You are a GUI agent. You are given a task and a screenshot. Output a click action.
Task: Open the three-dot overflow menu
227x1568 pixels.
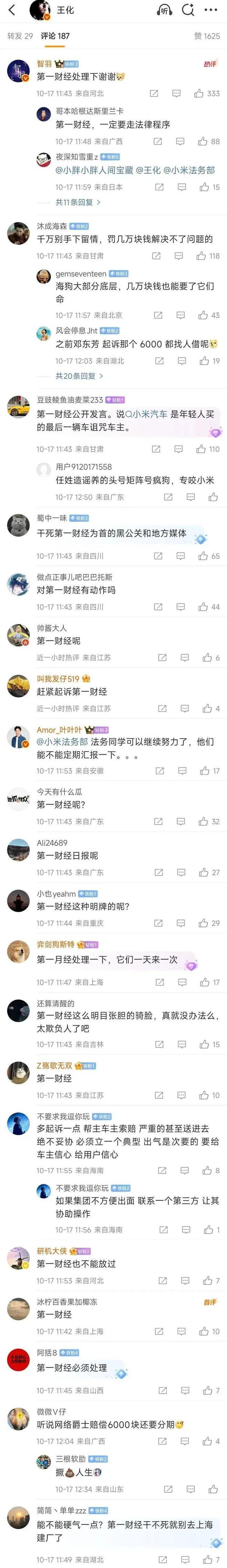(x=210, y=10)
